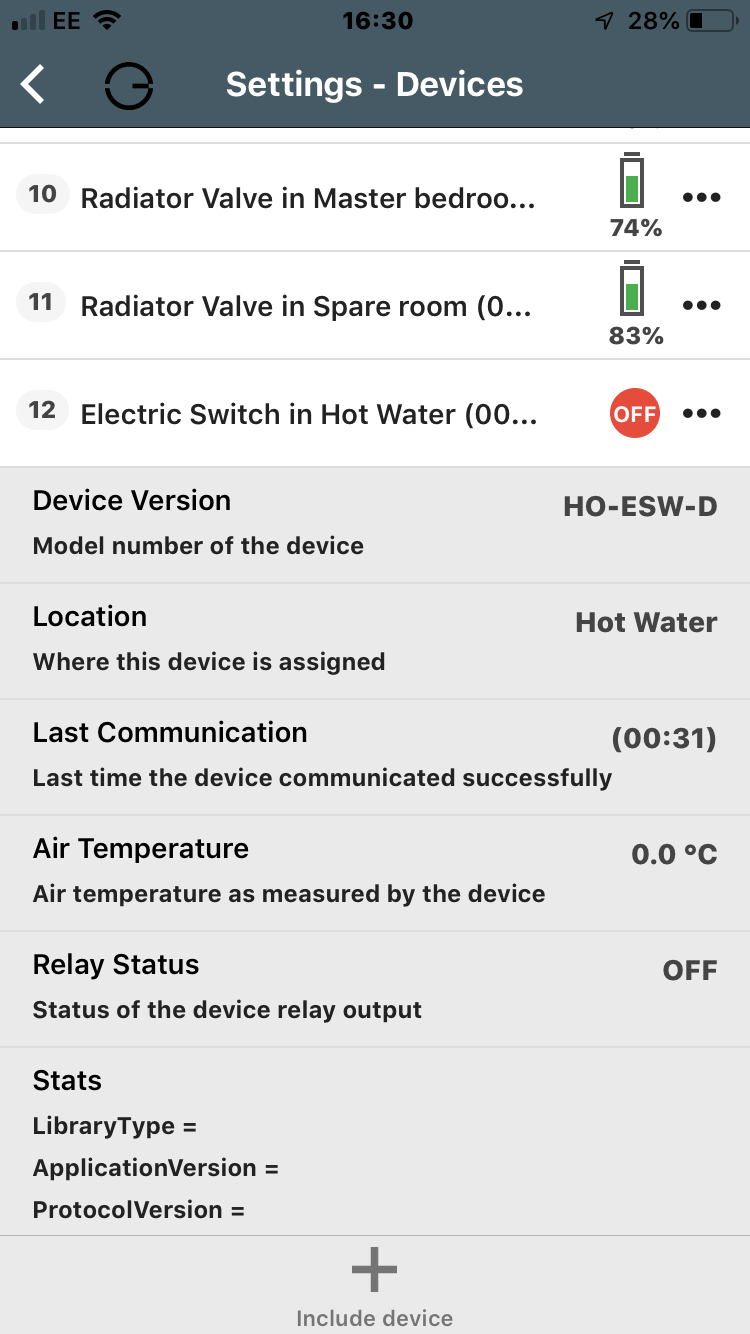This screenshot has width=750, height=1334.
Task: Open options for Master bedroom radiator valve
Action: pos(701,198)
